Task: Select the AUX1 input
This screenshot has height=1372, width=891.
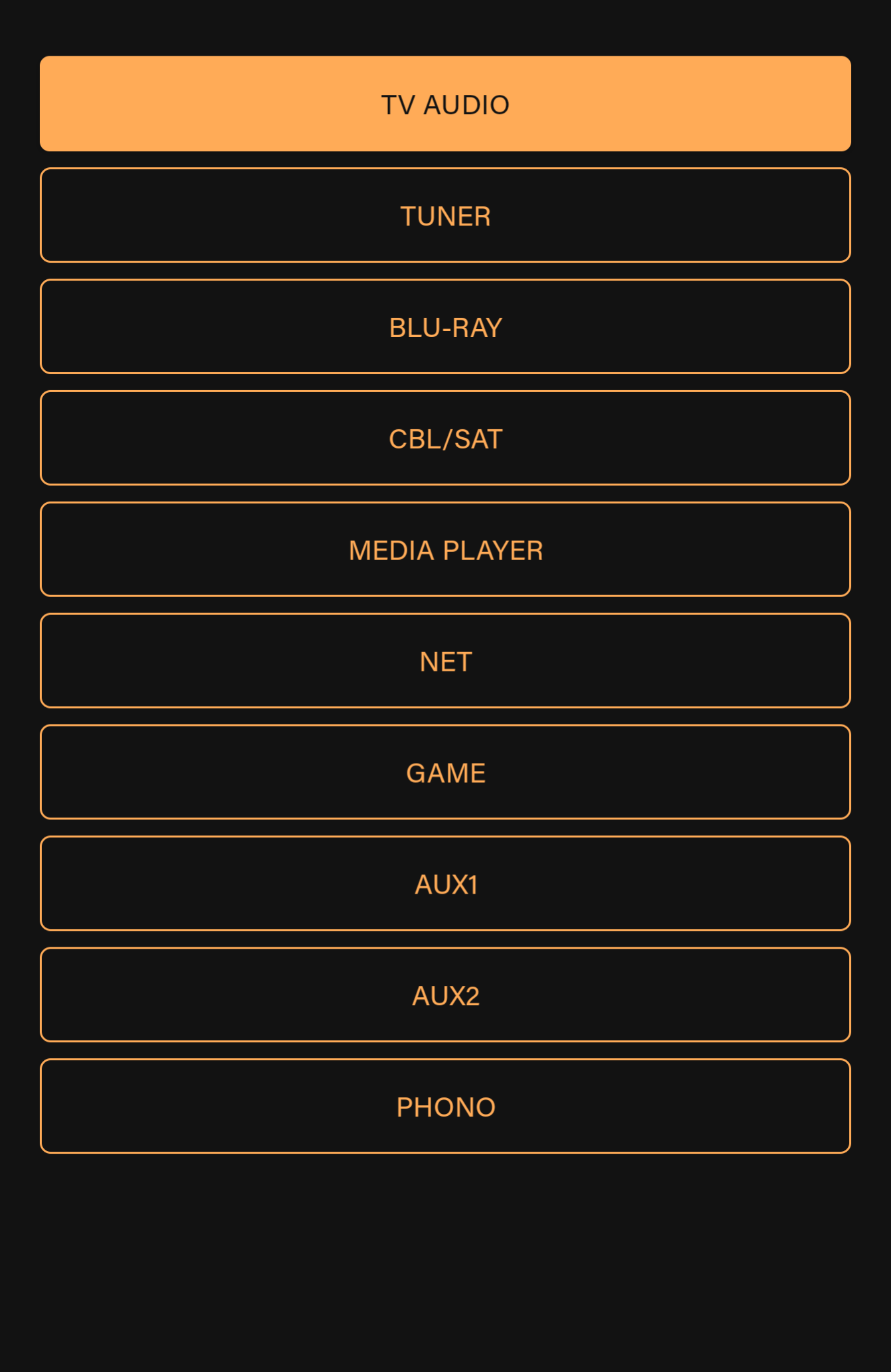Action: (445, 884)
